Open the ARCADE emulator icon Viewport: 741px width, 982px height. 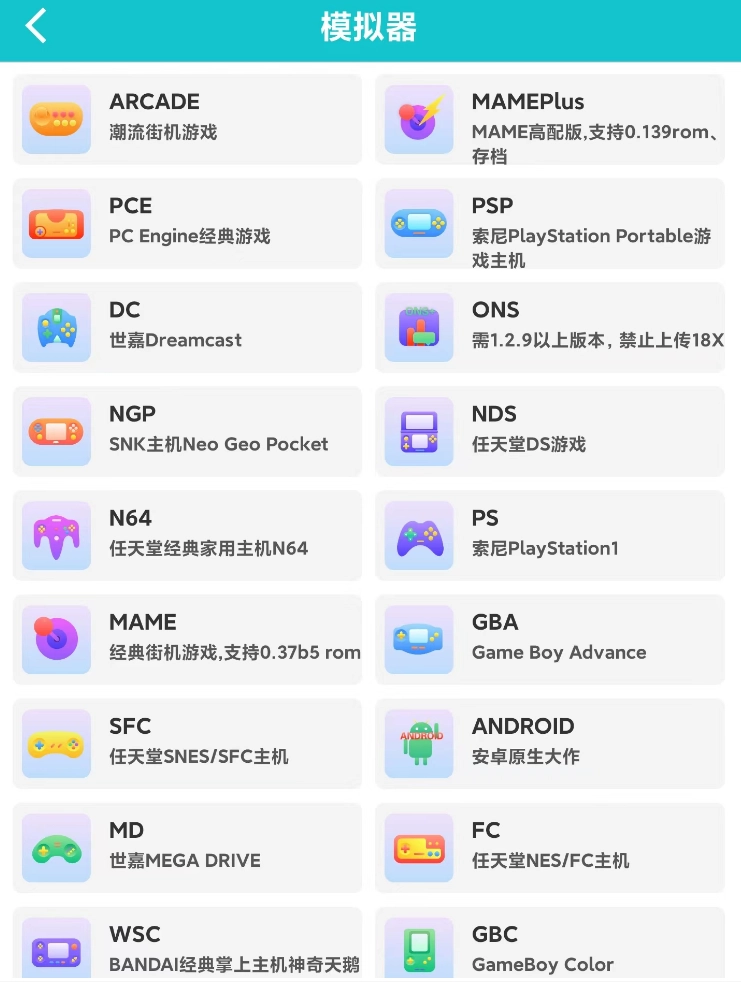coord(56,119)
